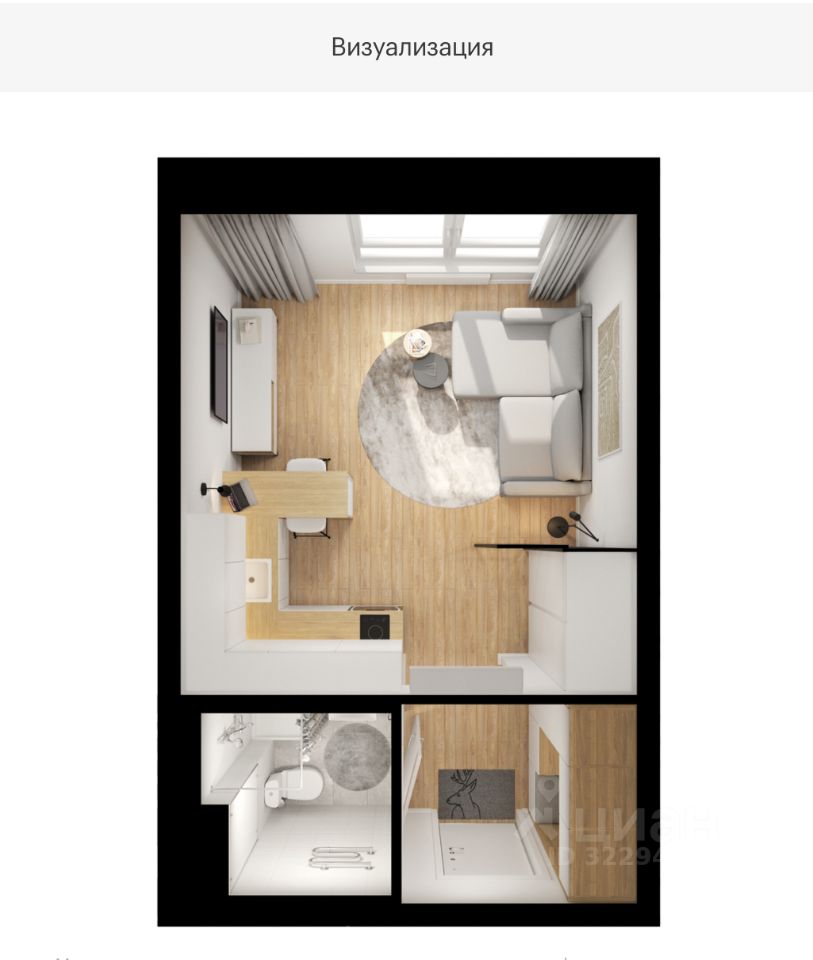Open the apartment visualization image
813x960 pixels.
point(408,541)
